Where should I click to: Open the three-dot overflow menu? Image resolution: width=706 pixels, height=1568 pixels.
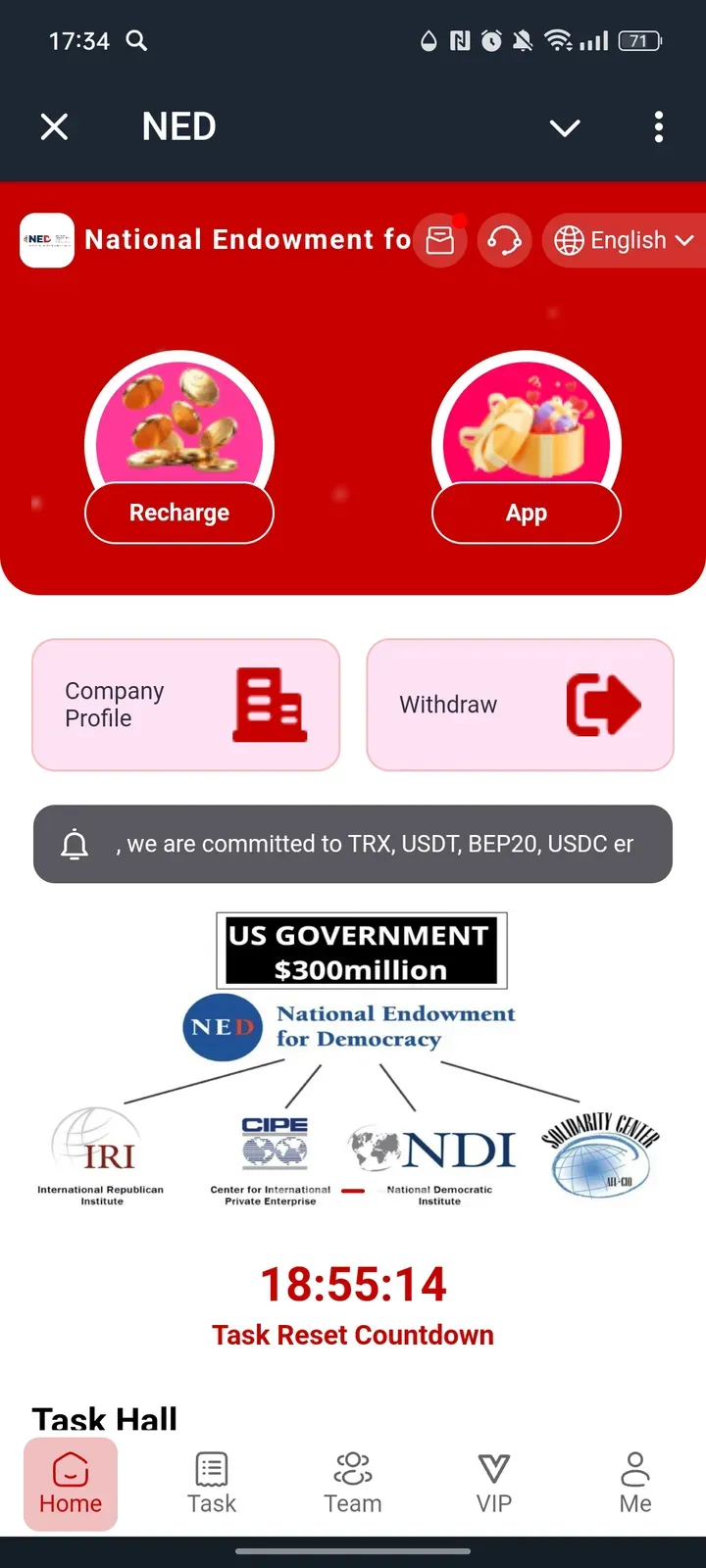pyautogui.click(x=658, y=126)
